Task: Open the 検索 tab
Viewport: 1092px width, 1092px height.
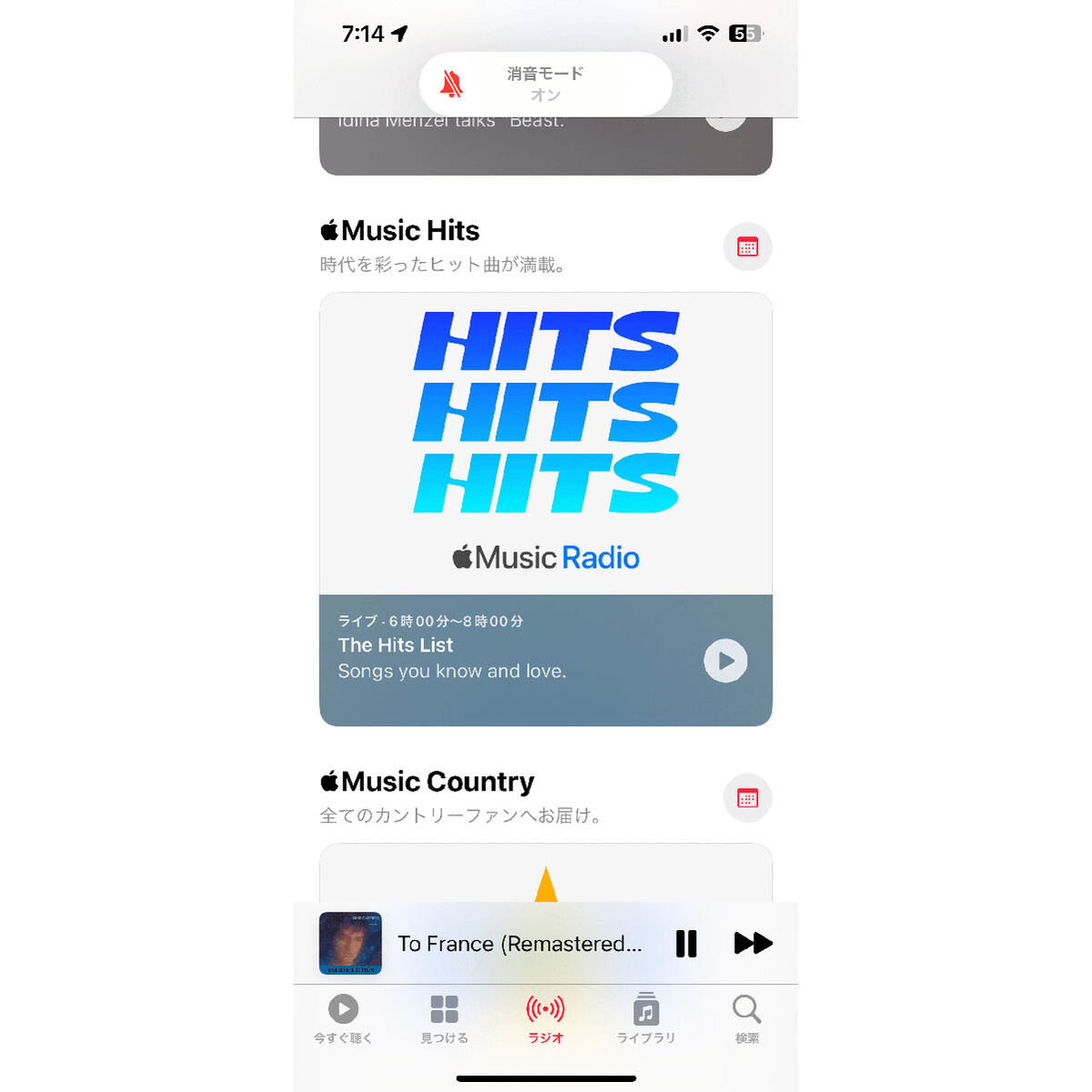Action: (x=746, y=1018)
